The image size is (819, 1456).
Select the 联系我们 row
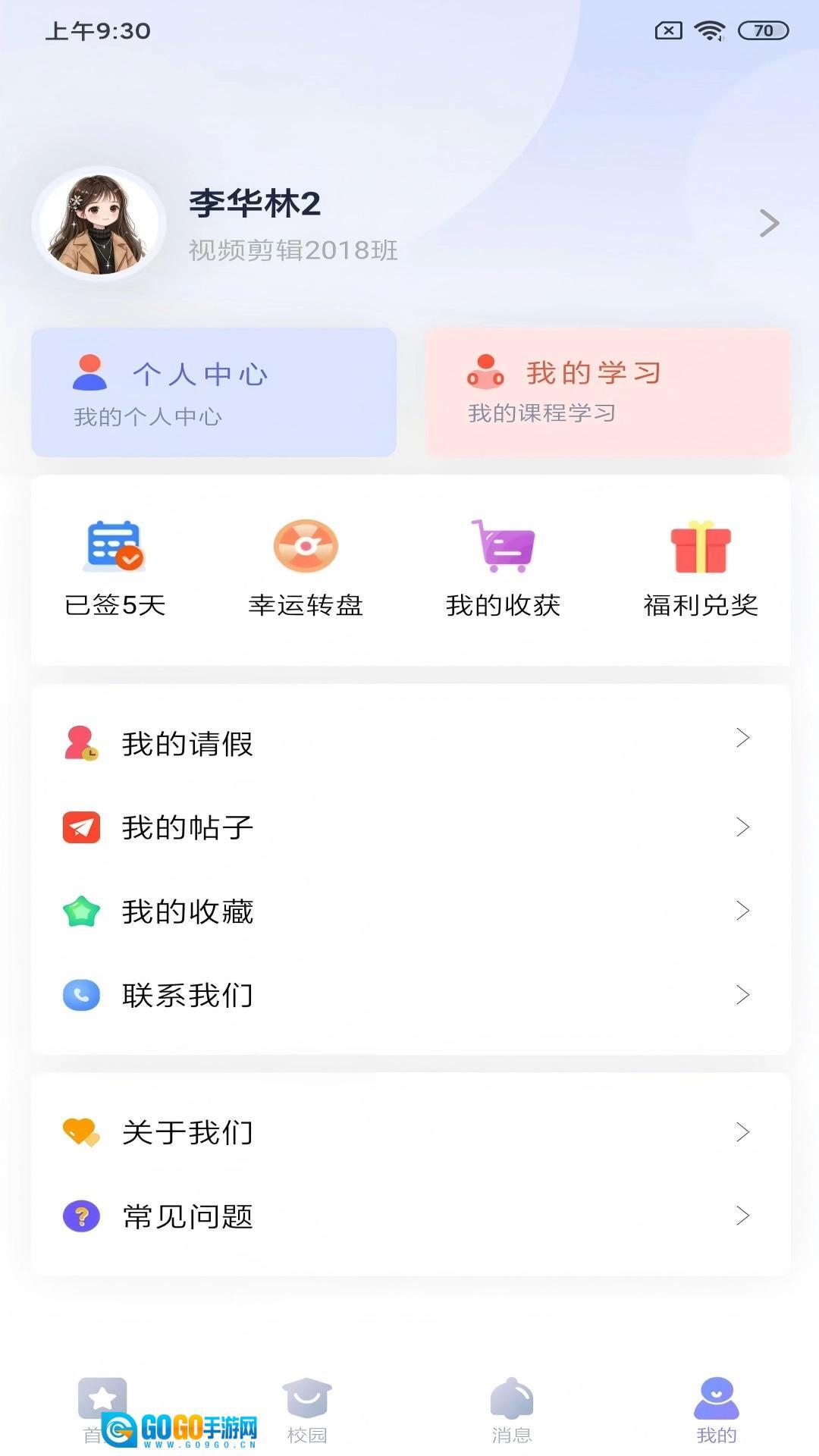point(409,995)
